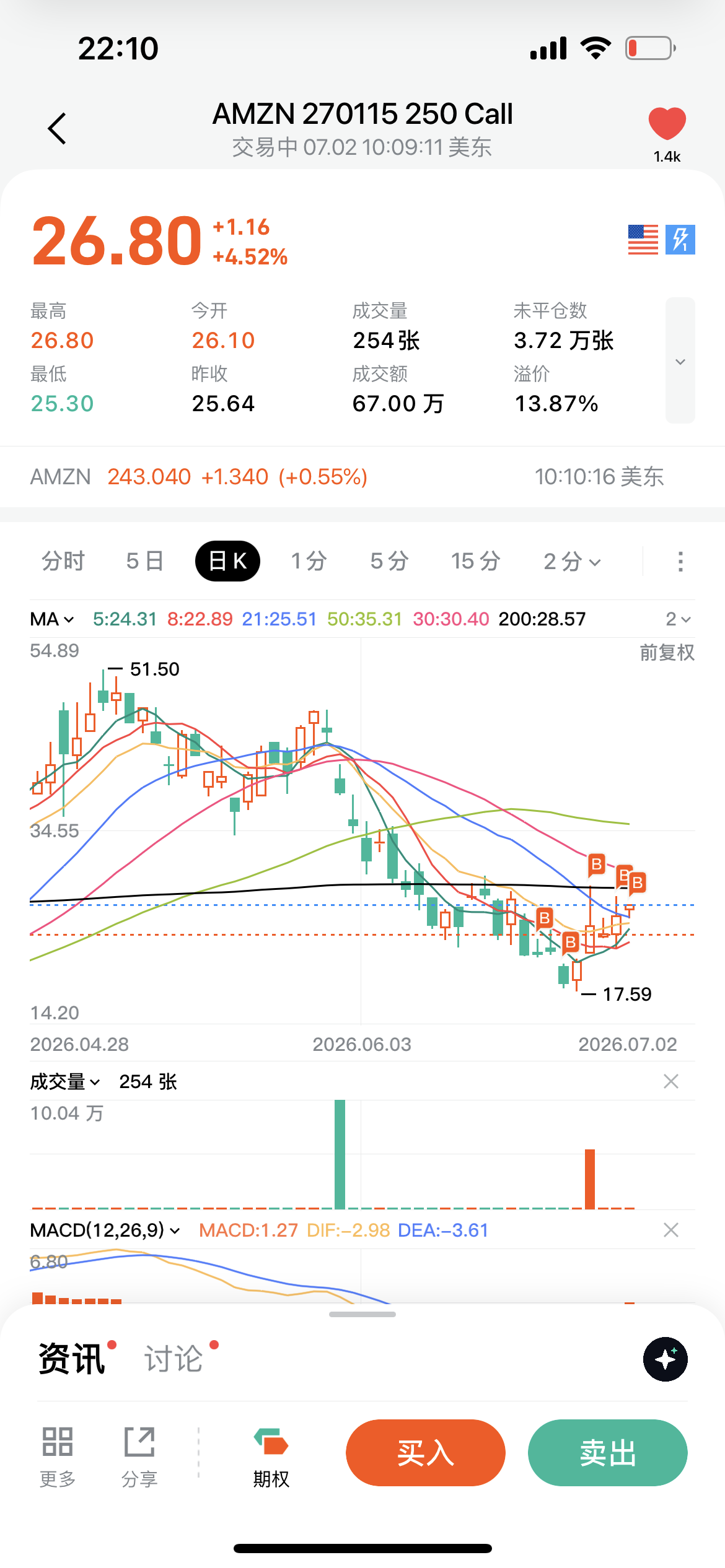Open the AI sparkle assistant button
Viewport: 725px width, 1568px height.
coord(666,1359)
